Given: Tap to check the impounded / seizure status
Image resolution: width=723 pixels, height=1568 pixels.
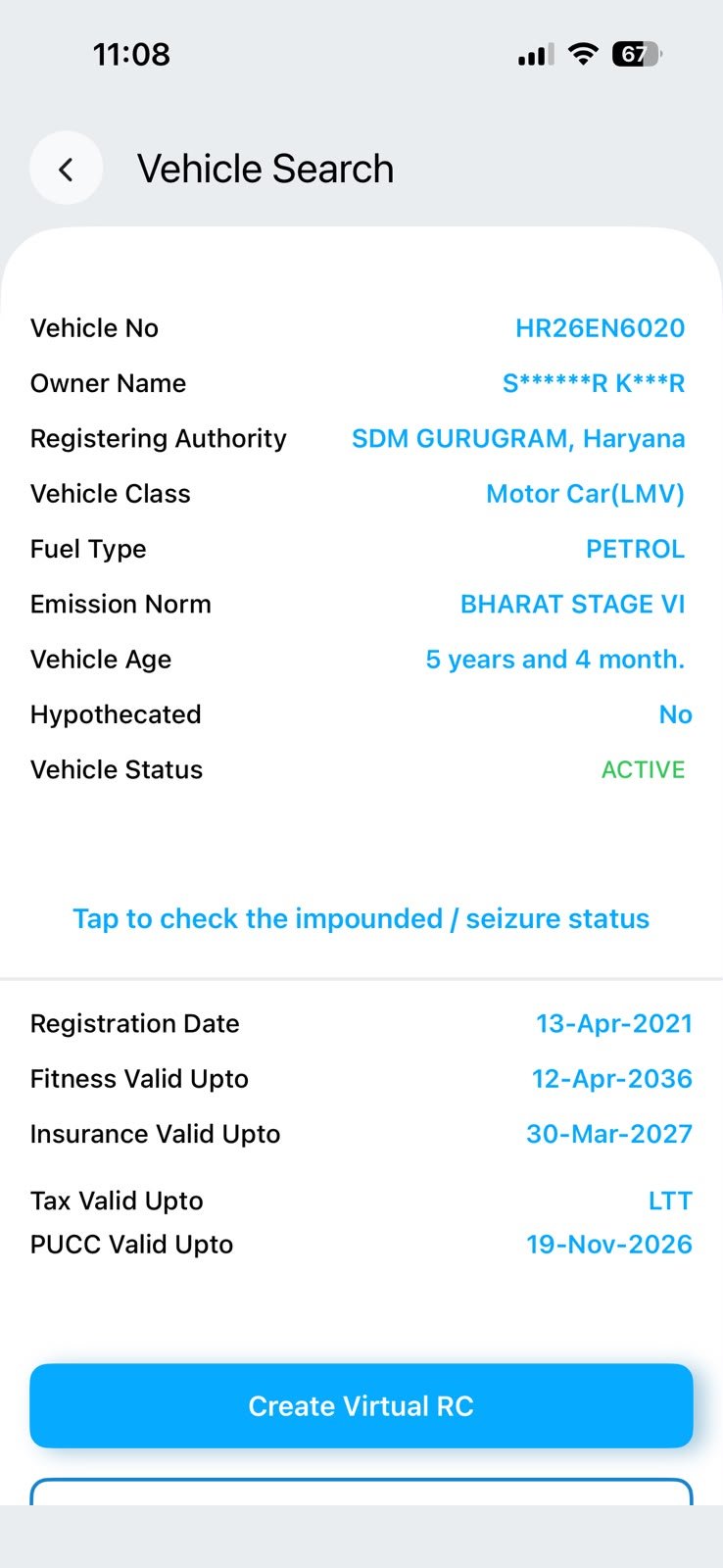Looking at the screenshot, I should pos(361,918).
